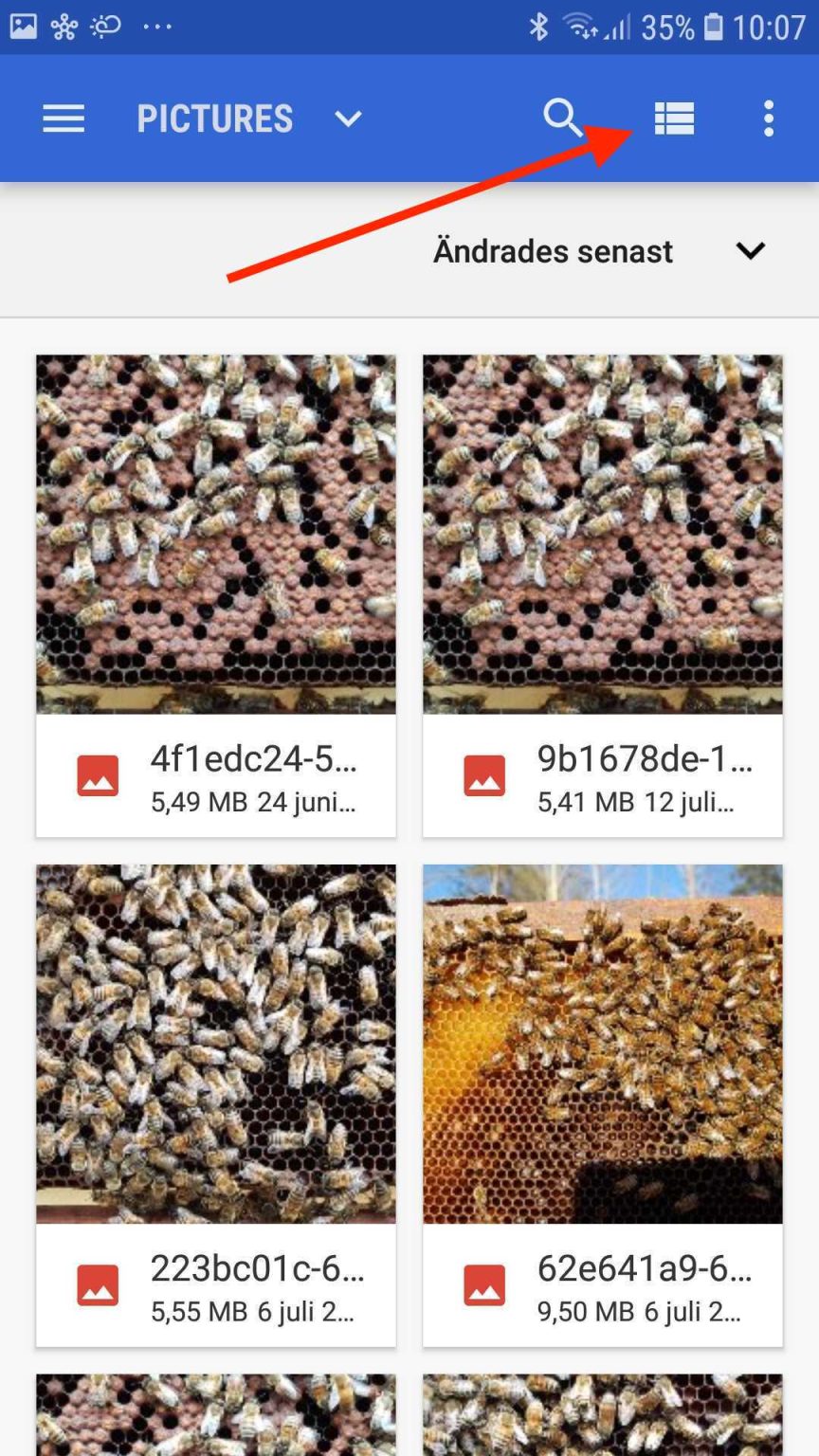Switch to list view layout
Image resolution: width=819 pixels, height=1456 pixels.
(674, 118)
